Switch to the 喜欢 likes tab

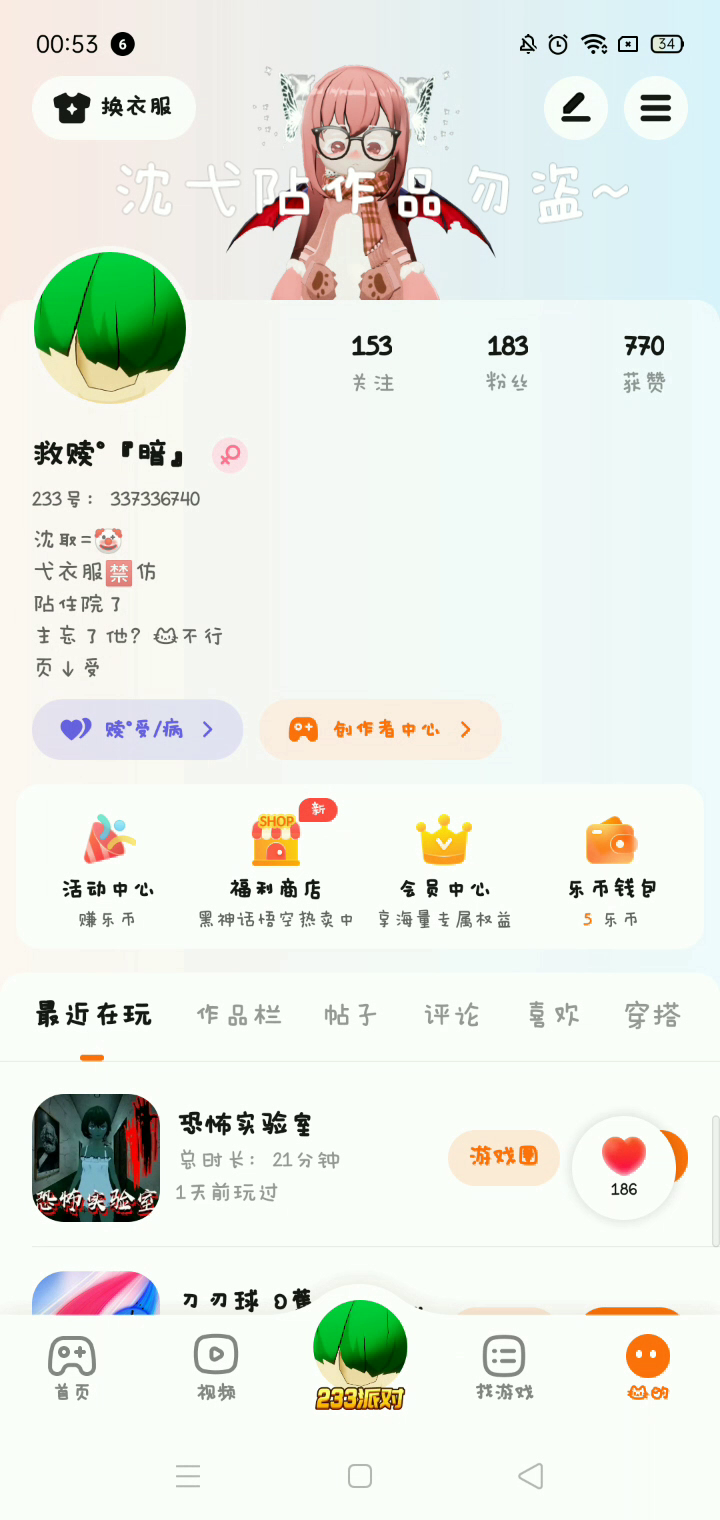(554, 1015)
